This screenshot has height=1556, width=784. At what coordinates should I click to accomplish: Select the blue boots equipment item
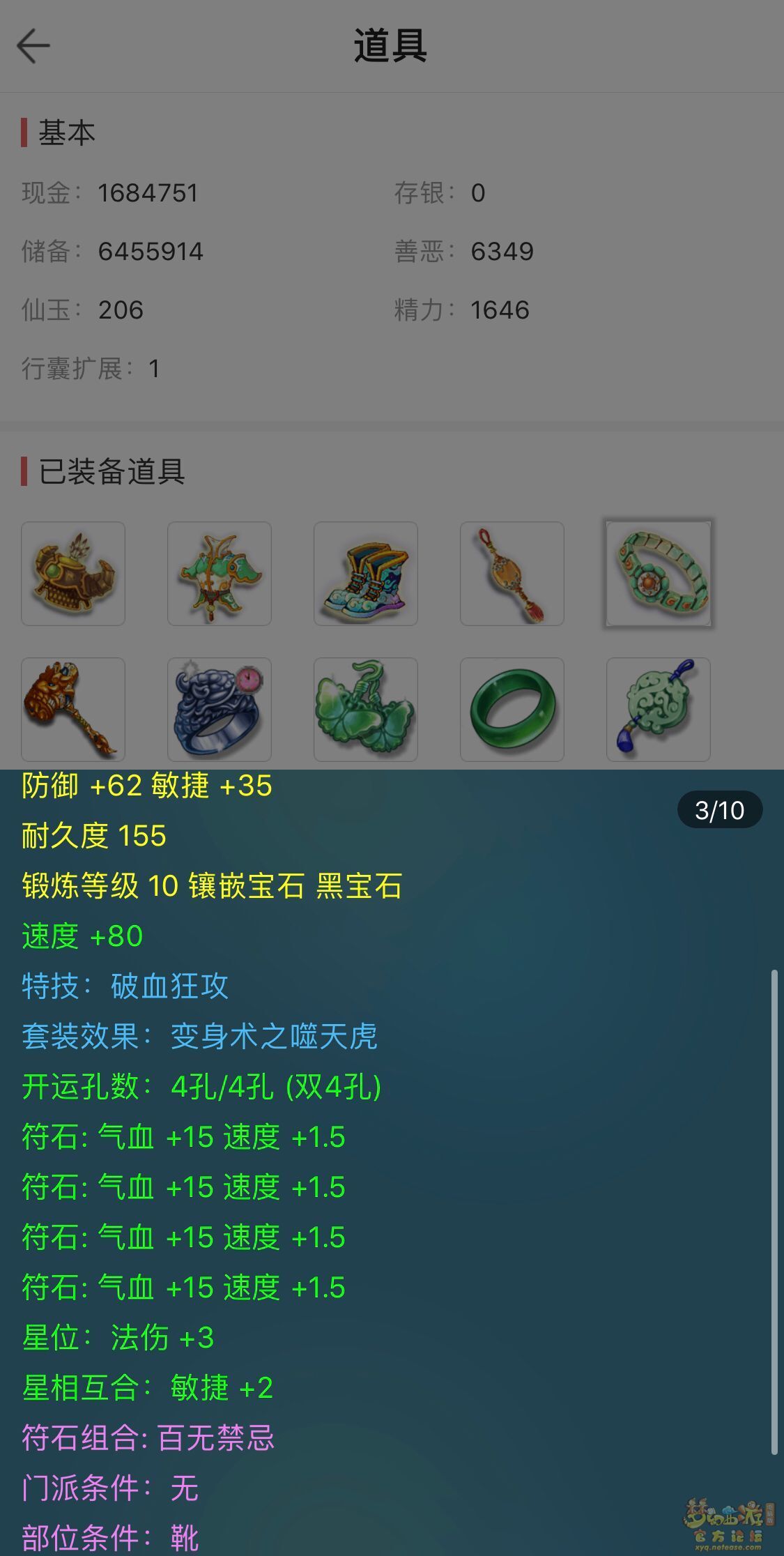366,573
